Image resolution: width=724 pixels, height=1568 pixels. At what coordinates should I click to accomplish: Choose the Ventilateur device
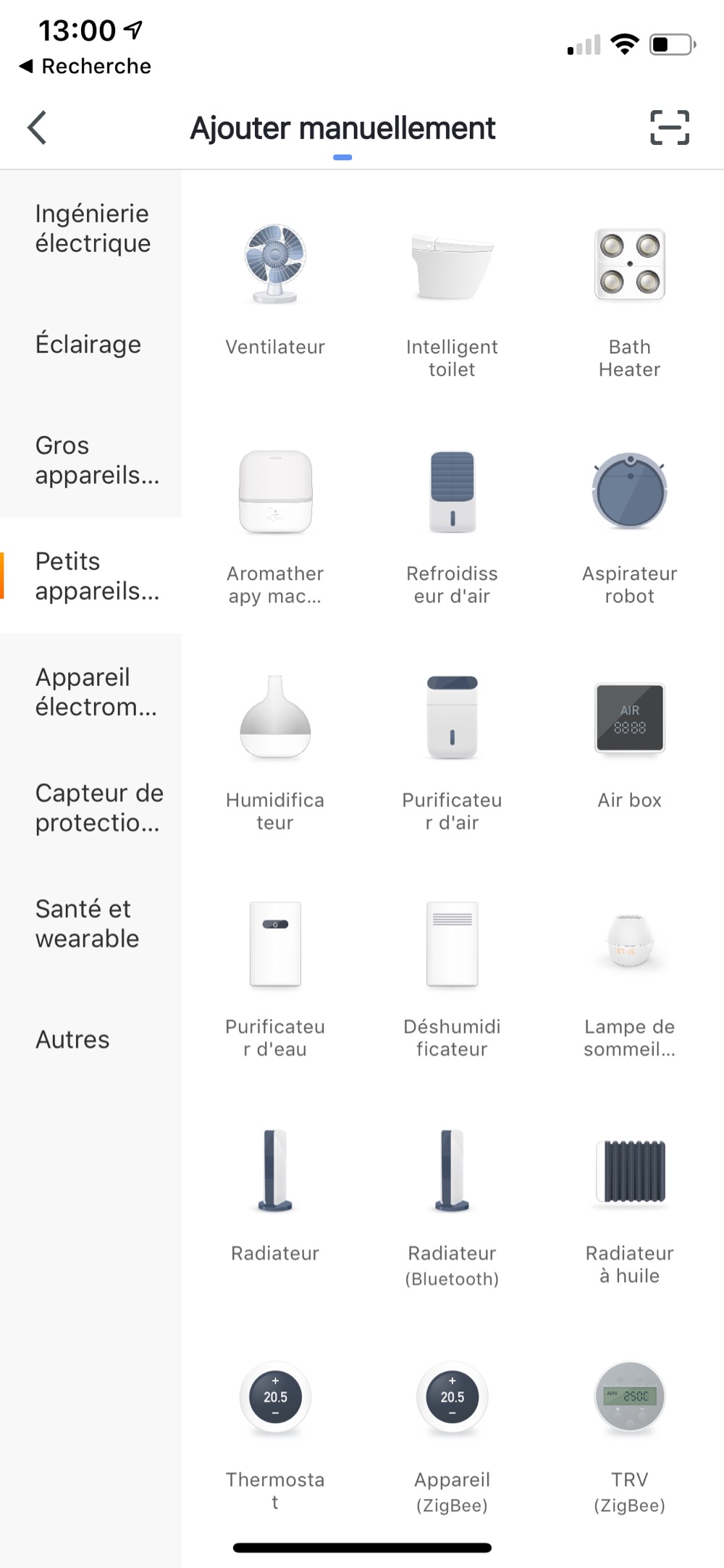click(275, 290)
